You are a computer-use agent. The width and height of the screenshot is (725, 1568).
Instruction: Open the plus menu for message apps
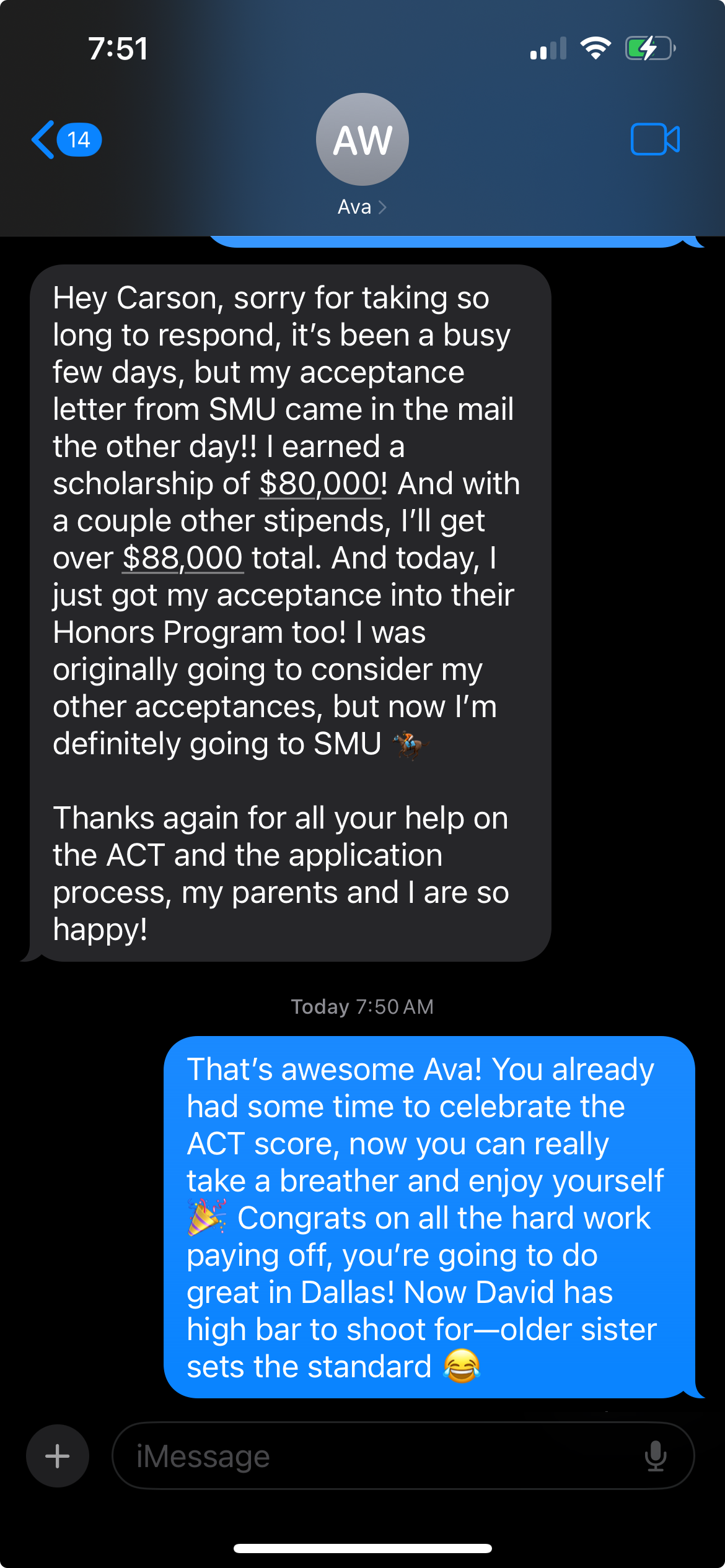pos(57,1455)
